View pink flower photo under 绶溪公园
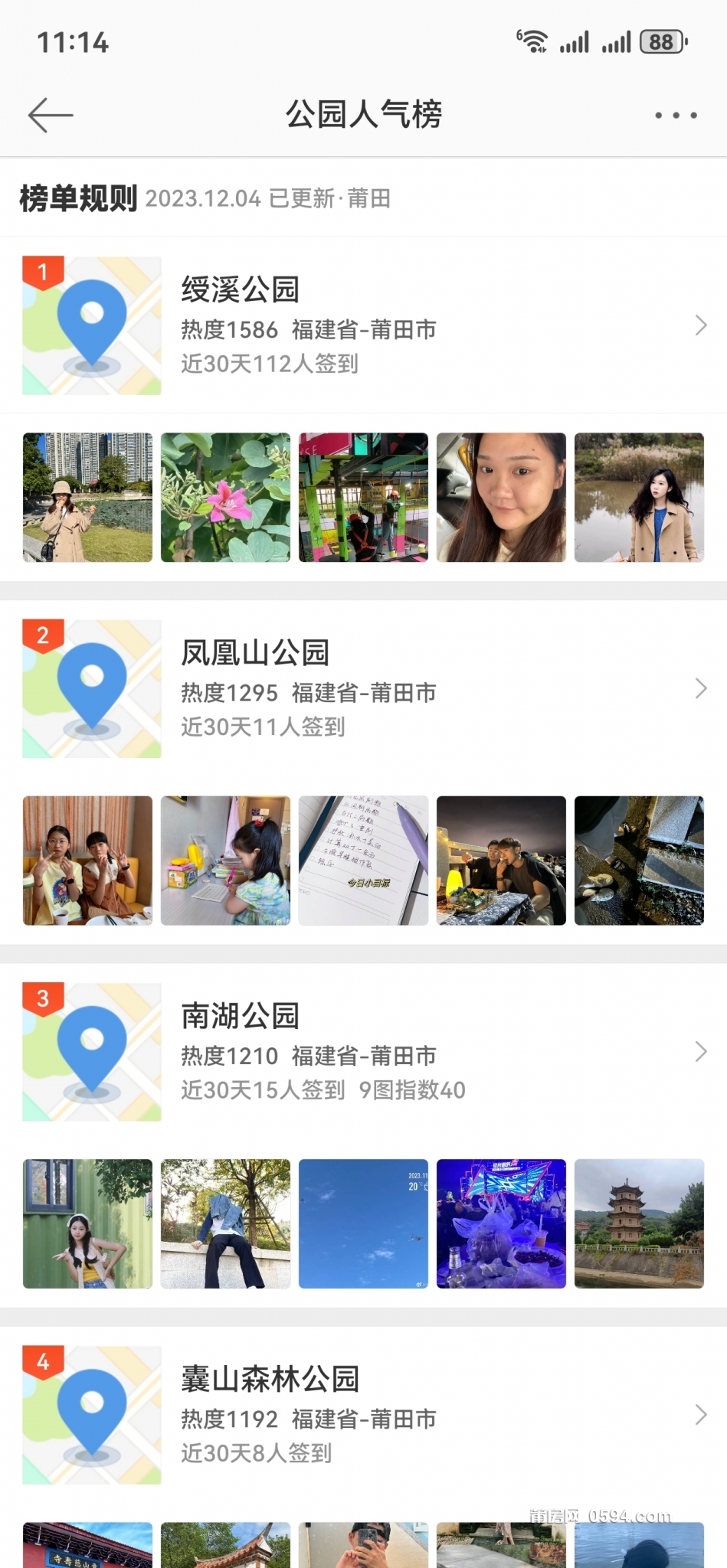 coord(225,498)
